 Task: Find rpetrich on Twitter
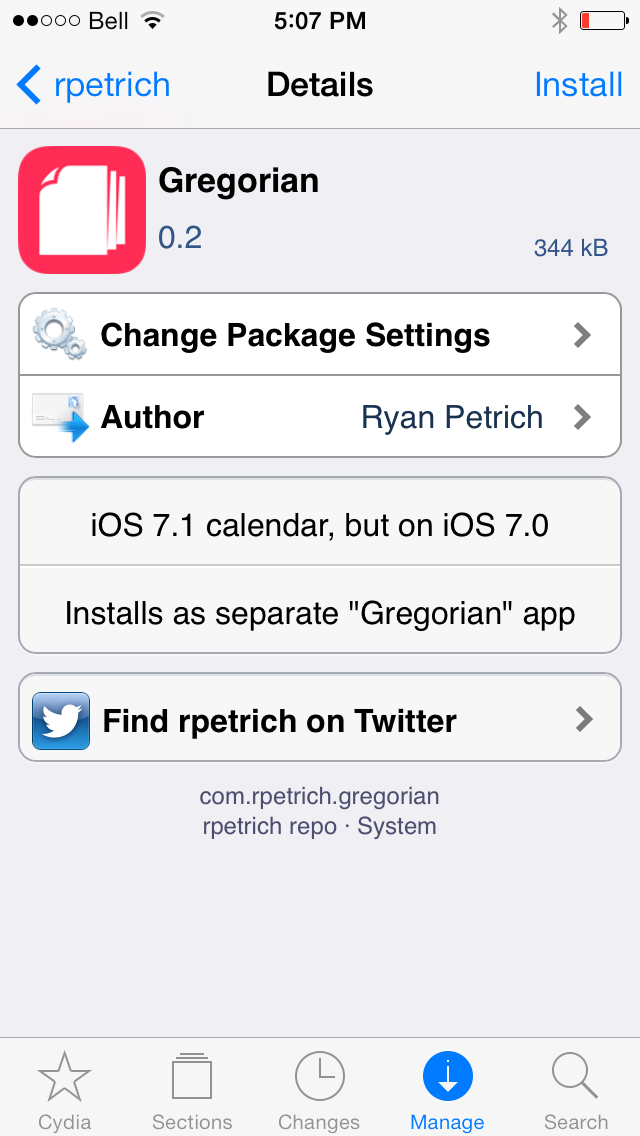point(320,720)
